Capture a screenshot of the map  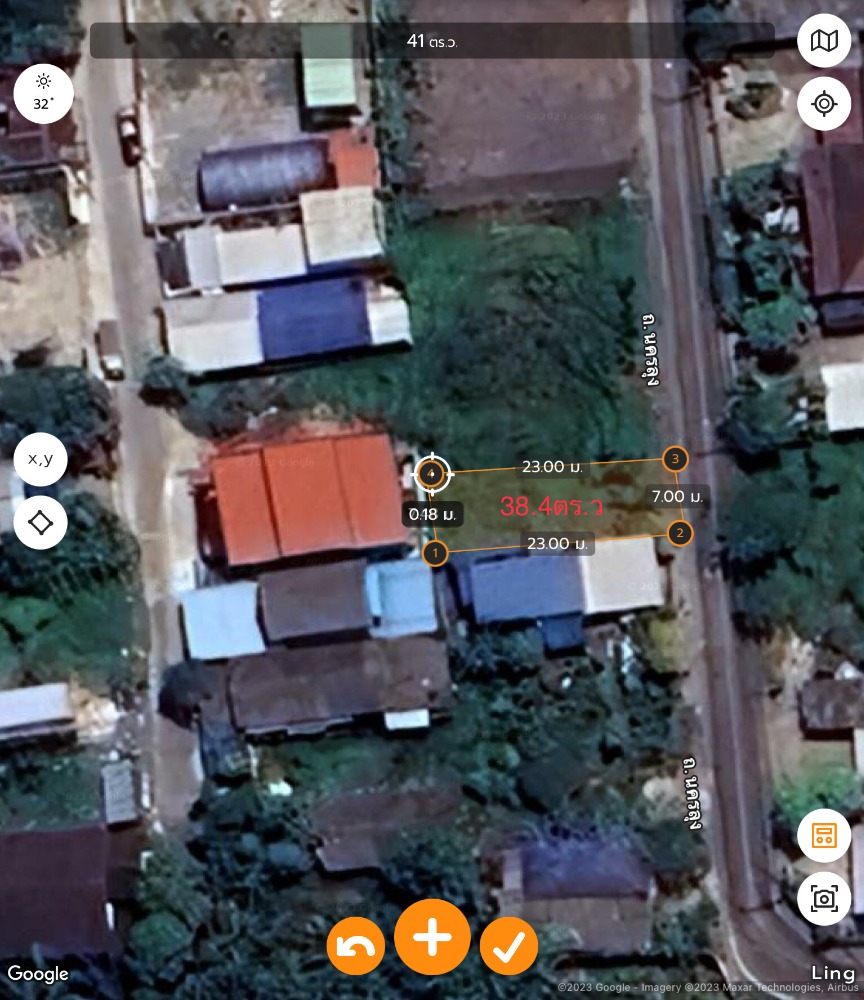(824, 898)
